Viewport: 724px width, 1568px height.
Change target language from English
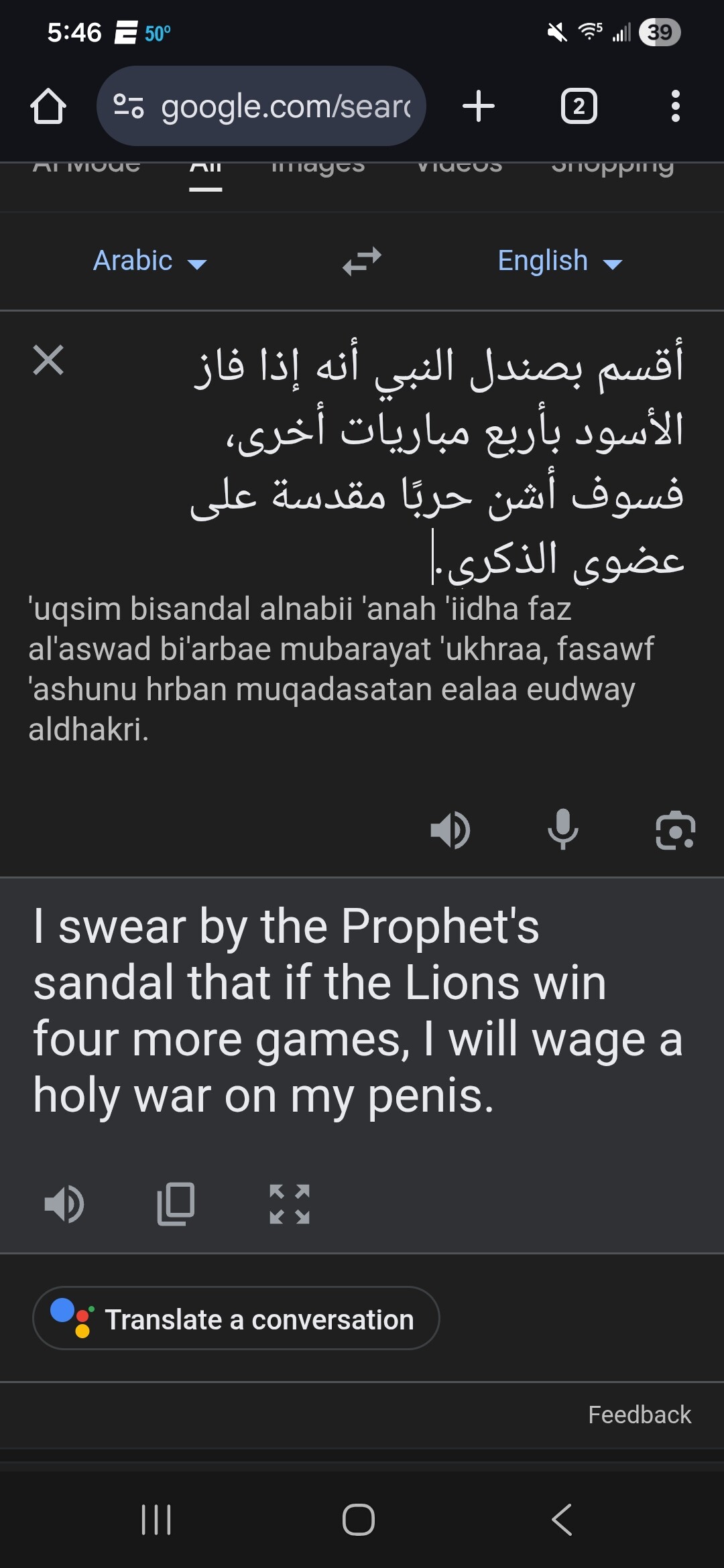tap(559, 261)
